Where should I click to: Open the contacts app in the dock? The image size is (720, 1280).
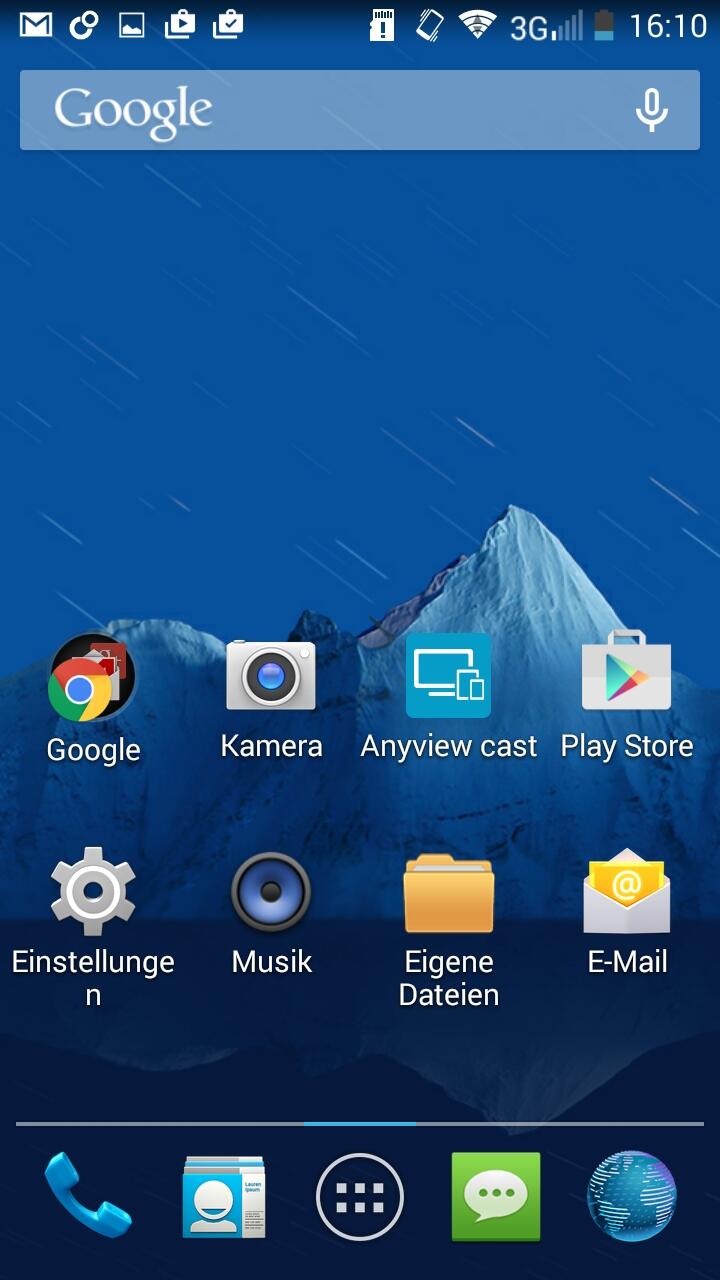tap(224, 1196)
